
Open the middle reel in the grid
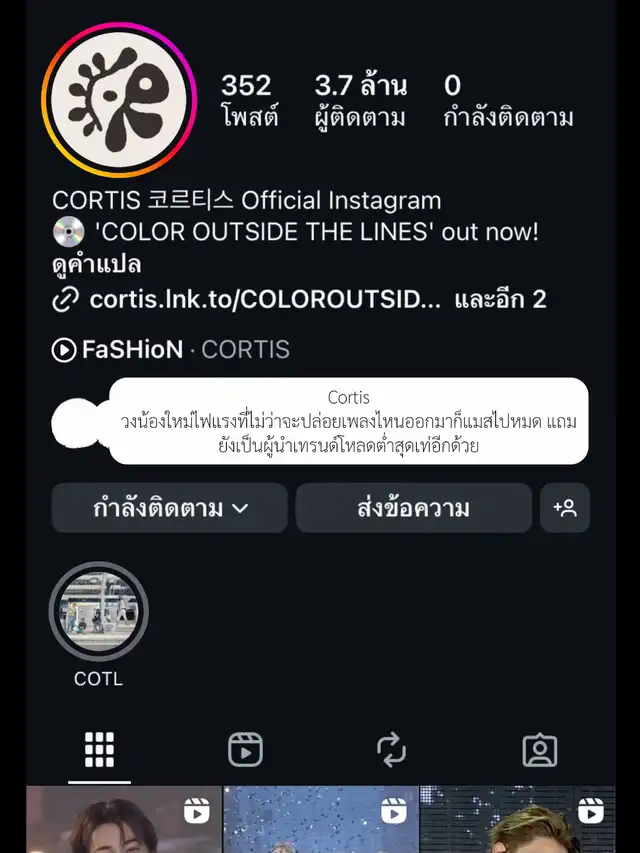(x=319, y=822)
